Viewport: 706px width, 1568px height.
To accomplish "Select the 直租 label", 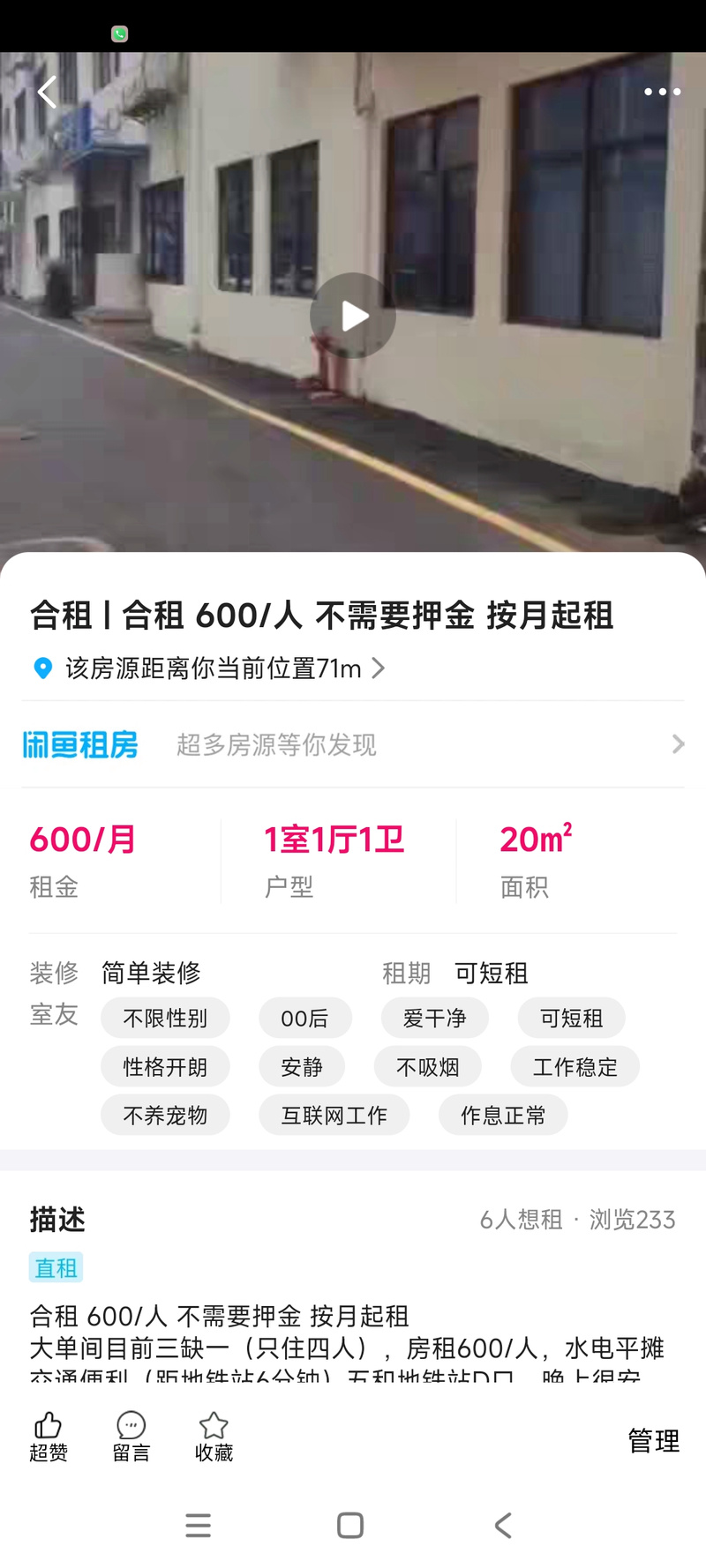I will coord(55,1267).
